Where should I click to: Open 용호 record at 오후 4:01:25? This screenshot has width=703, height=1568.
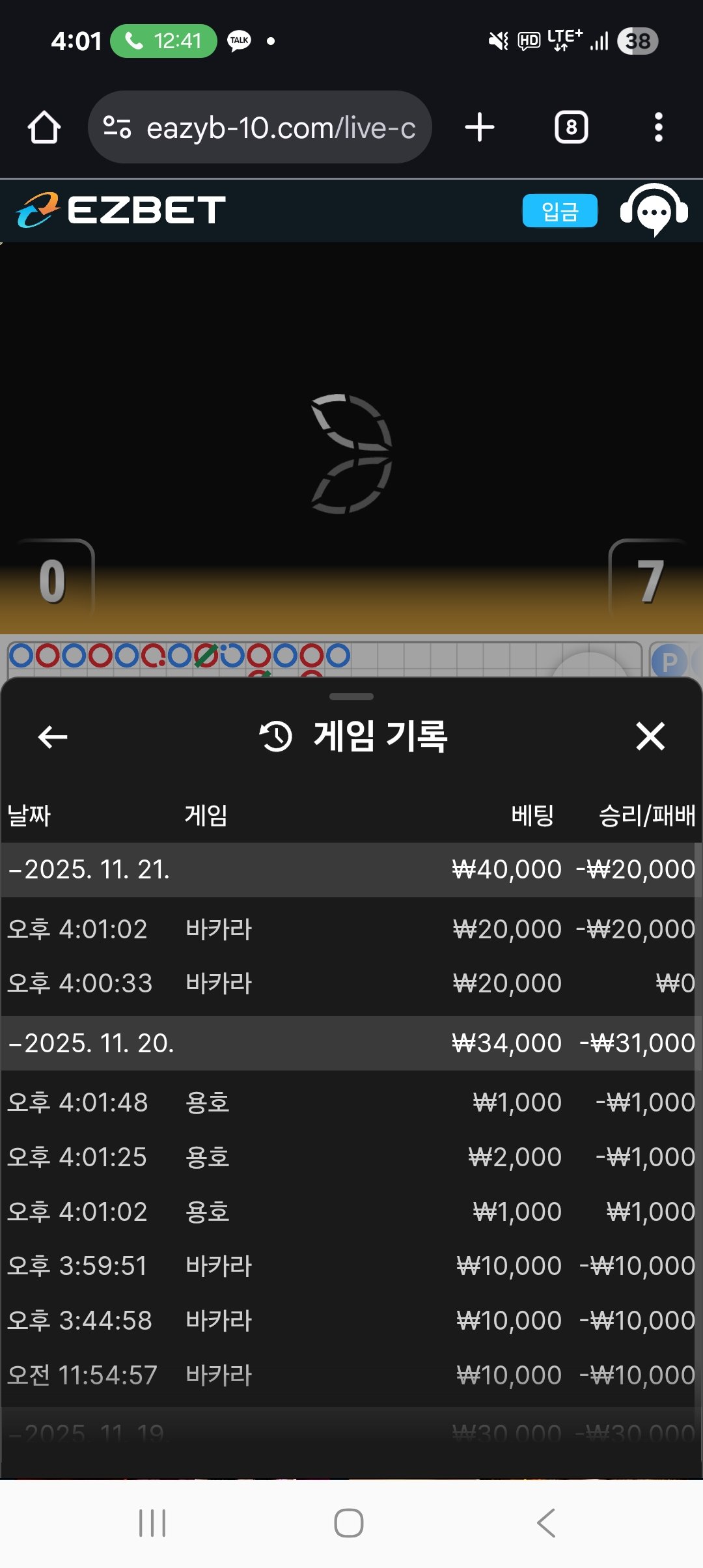click(351, 1157)
